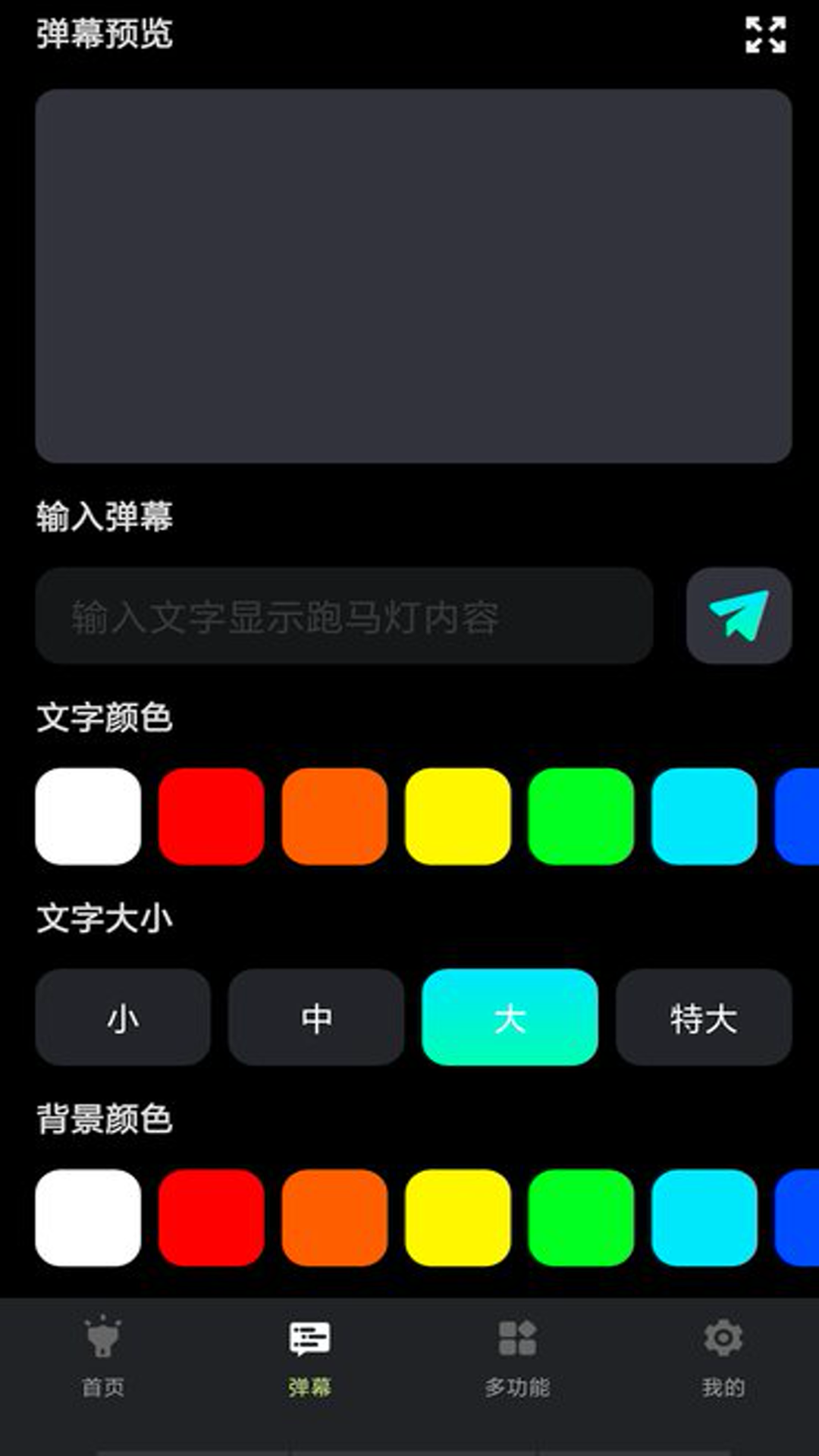The height and width of the screenshot is (1456, 819).
Task: Switch to the 多功能 tab
Action: pos(517,1356)
